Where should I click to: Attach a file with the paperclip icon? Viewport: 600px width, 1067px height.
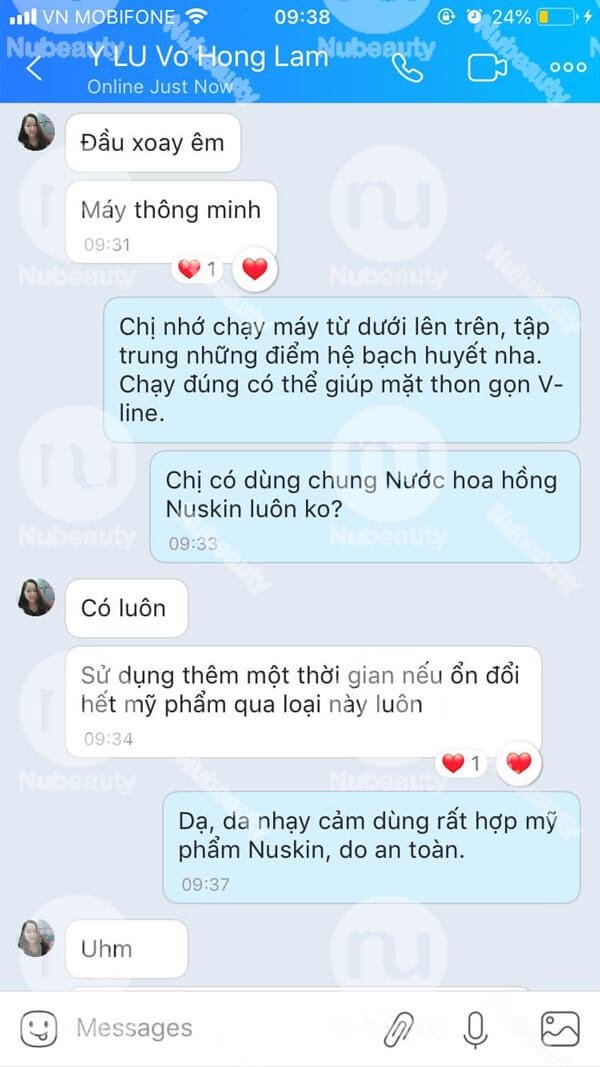[x=399, y=1029]
